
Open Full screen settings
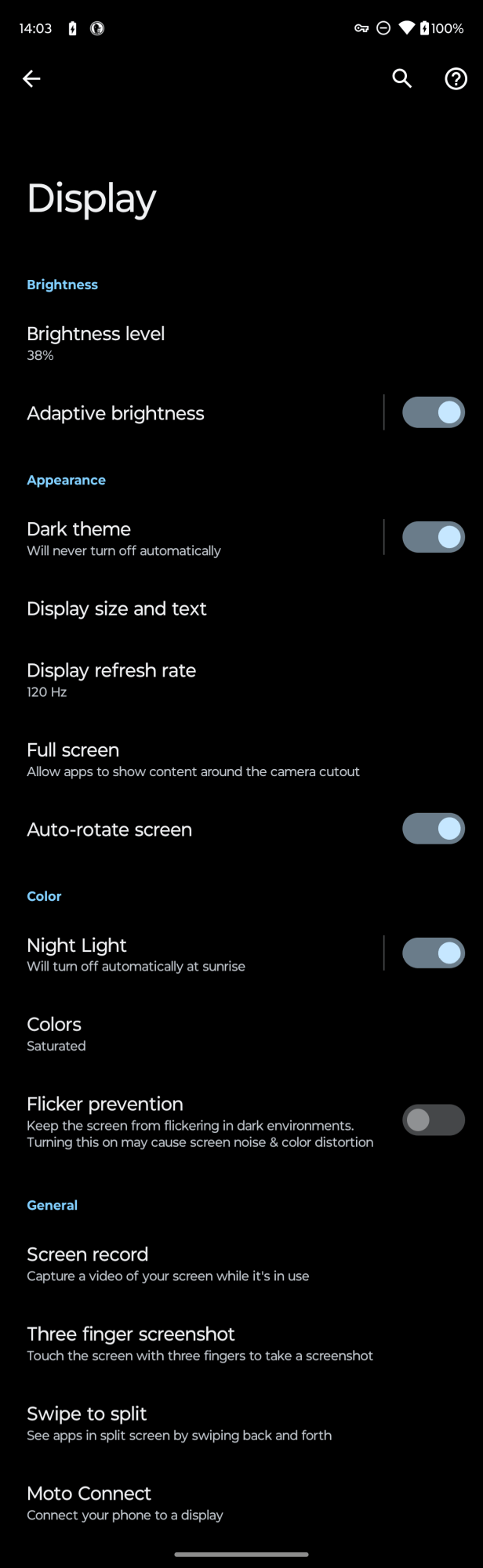click(x=193, y=760)
